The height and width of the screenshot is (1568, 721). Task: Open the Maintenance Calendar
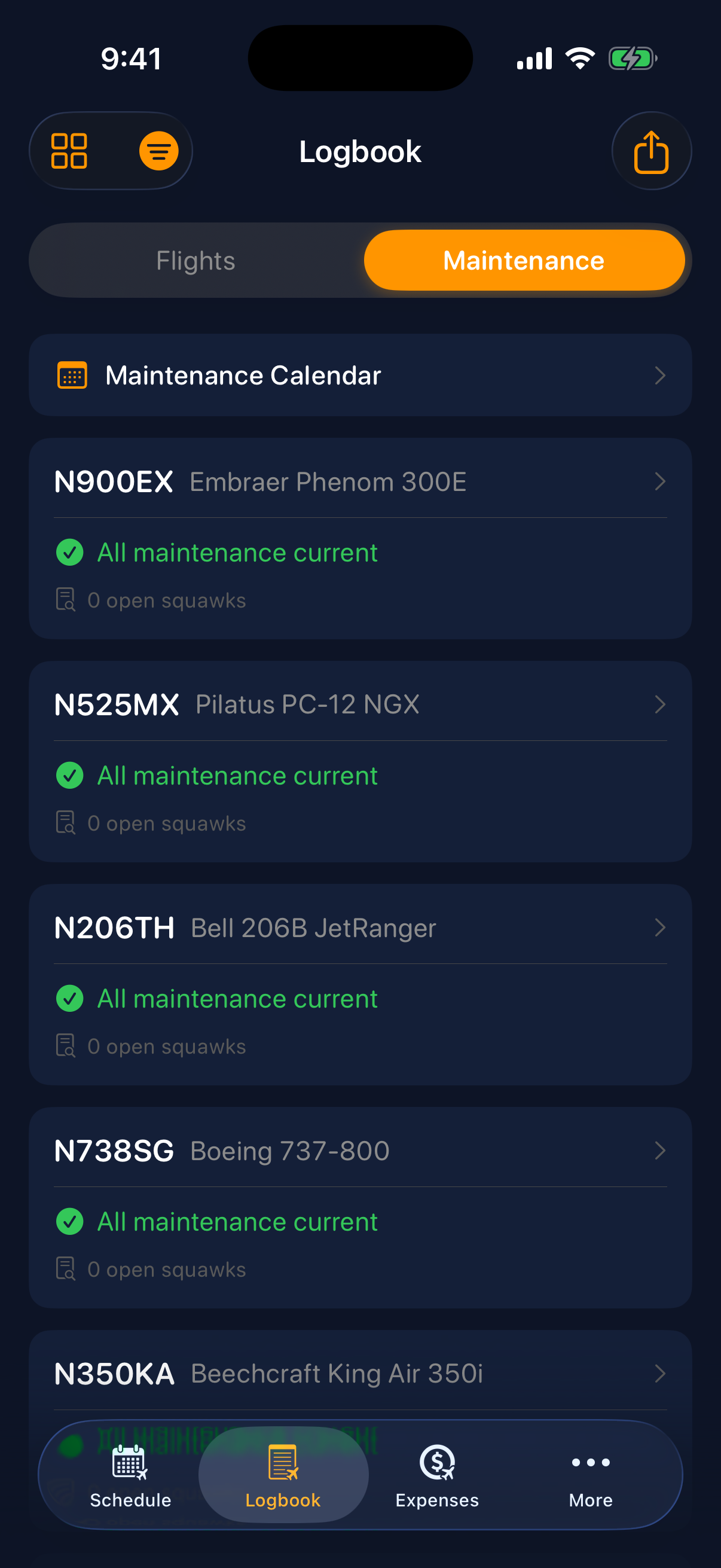point(361,375)
